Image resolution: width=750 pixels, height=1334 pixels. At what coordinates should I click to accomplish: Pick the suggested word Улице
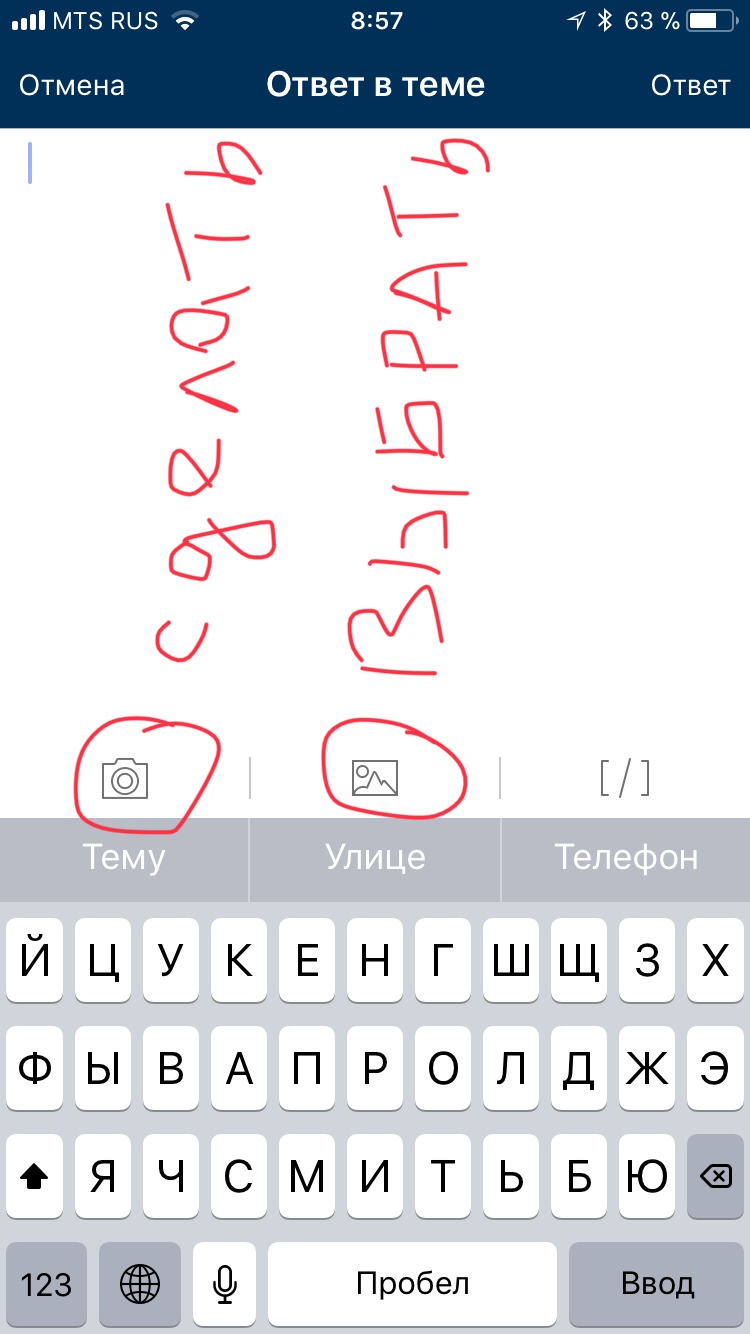tap(375, 857)
